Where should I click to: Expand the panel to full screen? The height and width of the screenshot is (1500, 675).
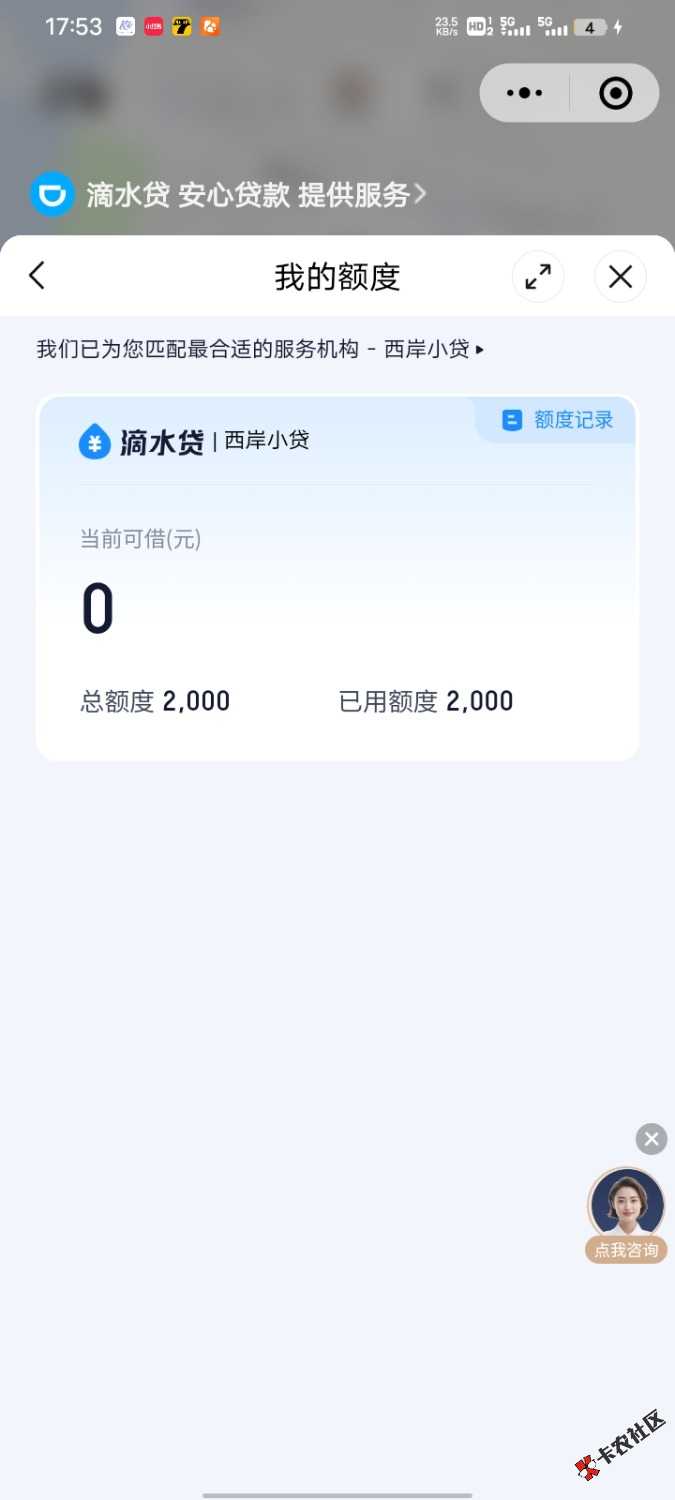[x=538, y=277]
